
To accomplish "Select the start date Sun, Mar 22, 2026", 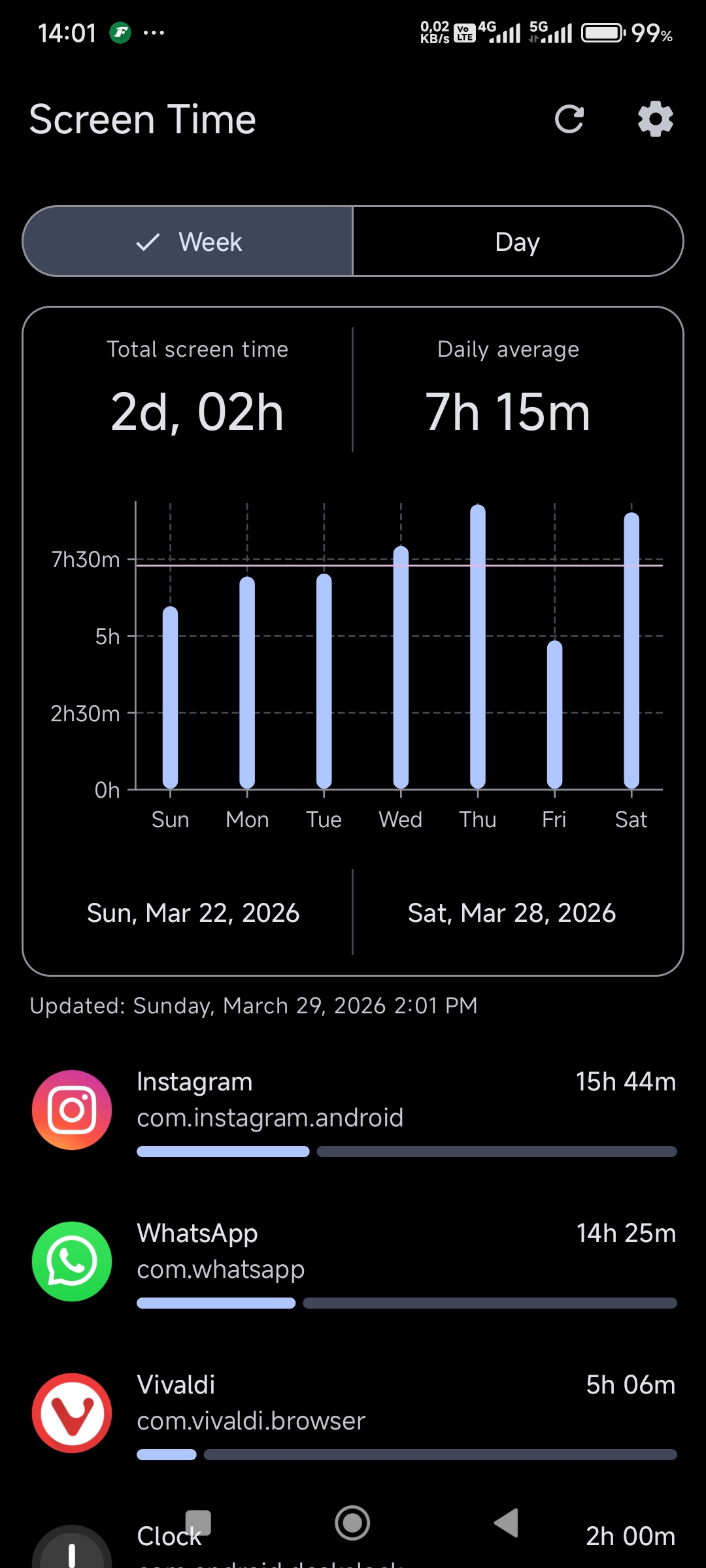I will click(193, 913).
